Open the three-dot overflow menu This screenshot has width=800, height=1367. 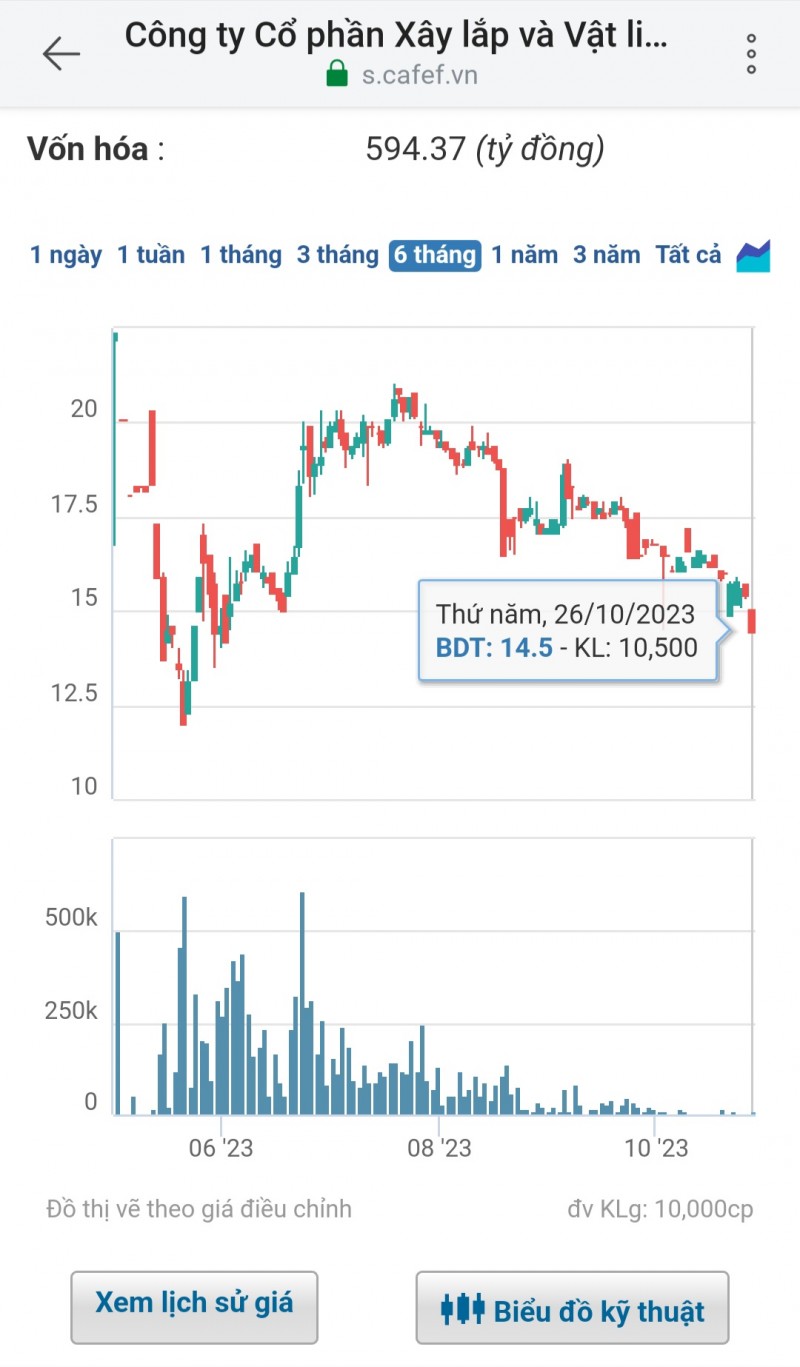pyautogui.click(x=751, y=53)
